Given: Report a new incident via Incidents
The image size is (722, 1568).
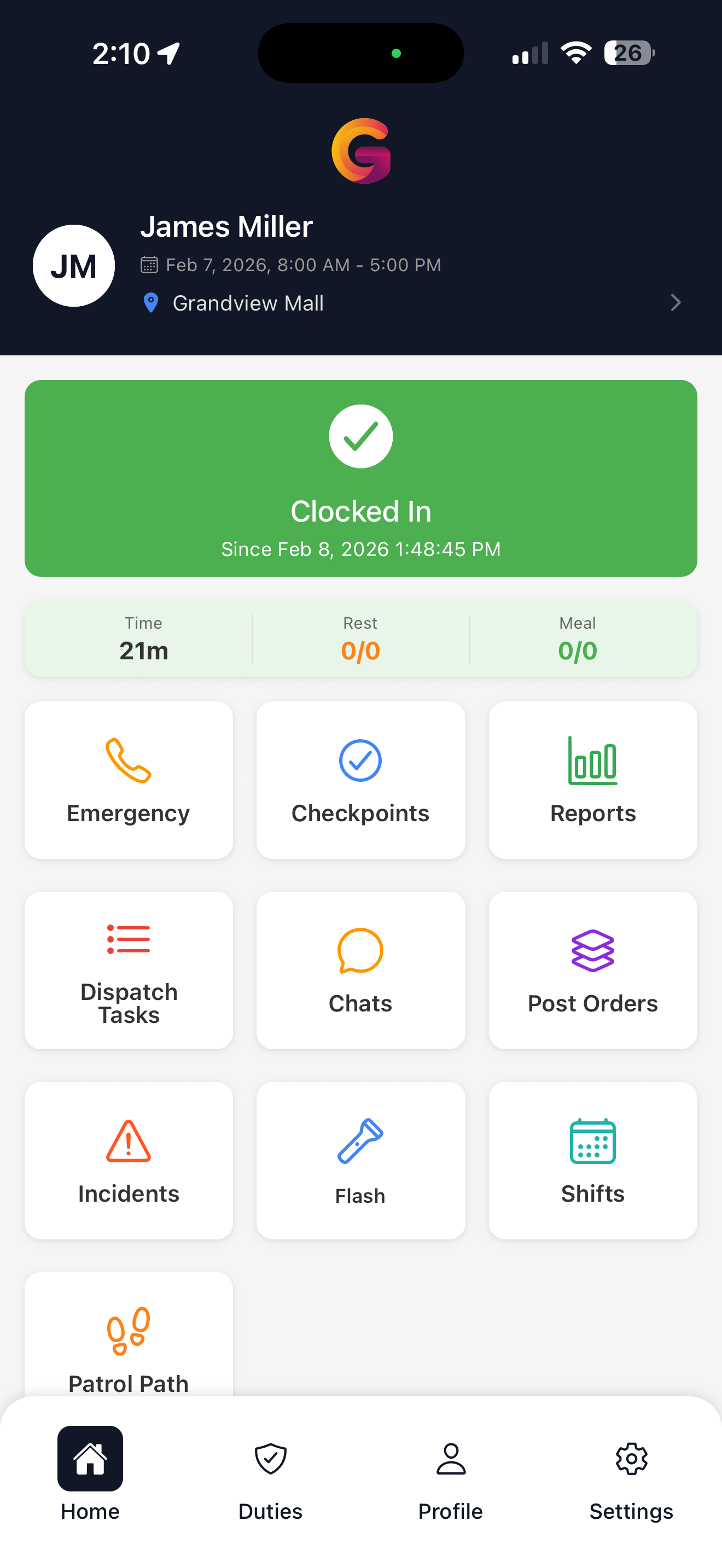Looking at the screenshot, I should pyautogui.click(x=128, y=1160).
